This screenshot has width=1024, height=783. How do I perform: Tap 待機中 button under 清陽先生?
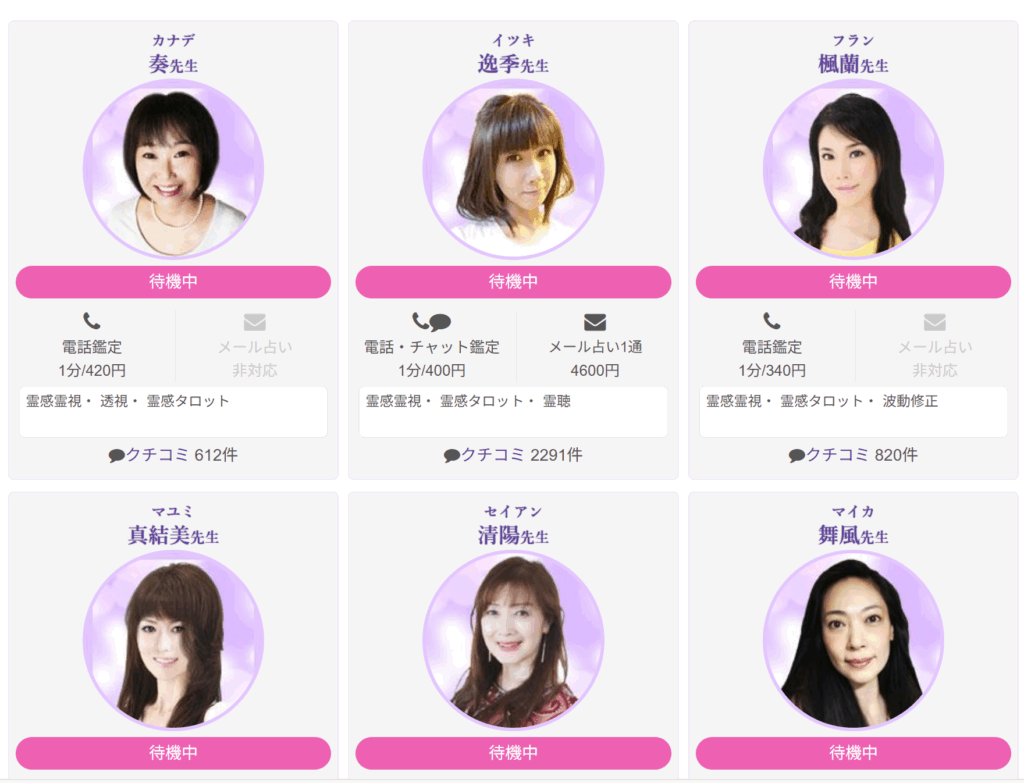(x=513, y=753)
